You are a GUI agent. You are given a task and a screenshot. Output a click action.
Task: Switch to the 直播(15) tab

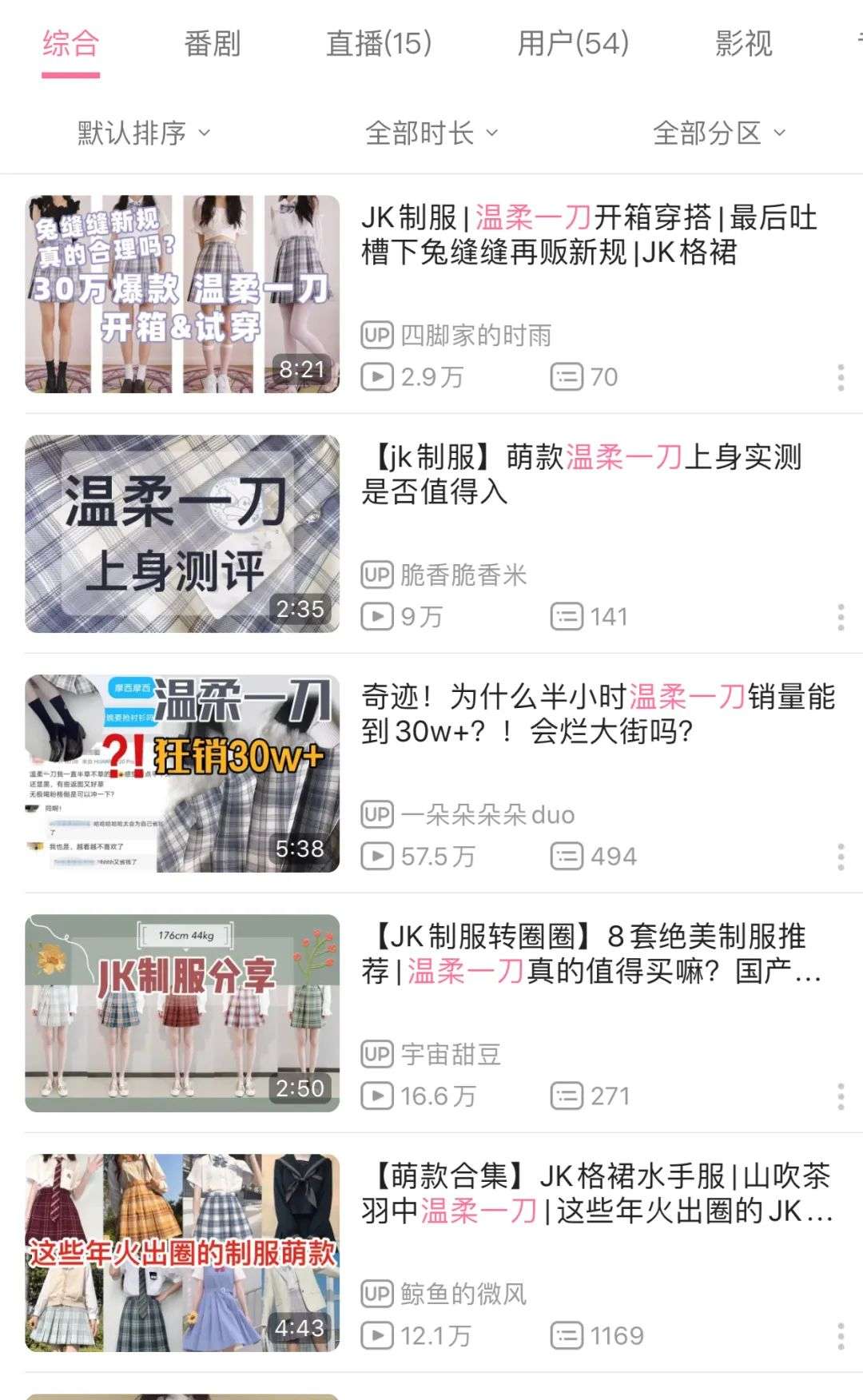point(379,44)
